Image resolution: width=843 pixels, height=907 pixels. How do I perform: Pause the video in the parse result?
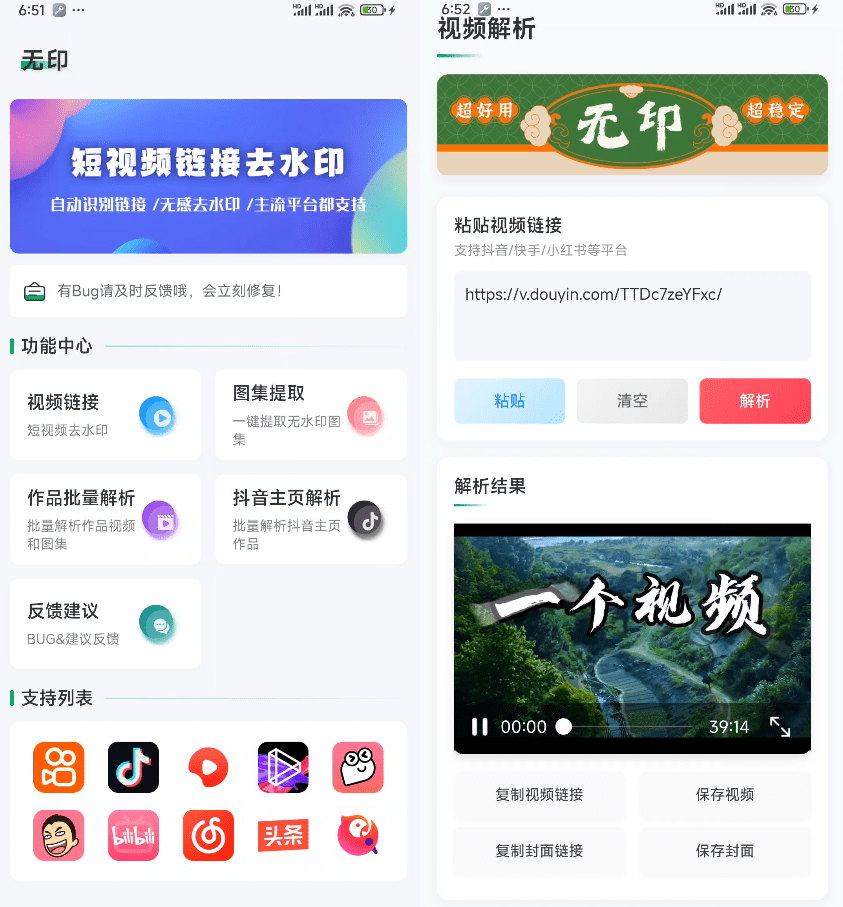(479, 727)
